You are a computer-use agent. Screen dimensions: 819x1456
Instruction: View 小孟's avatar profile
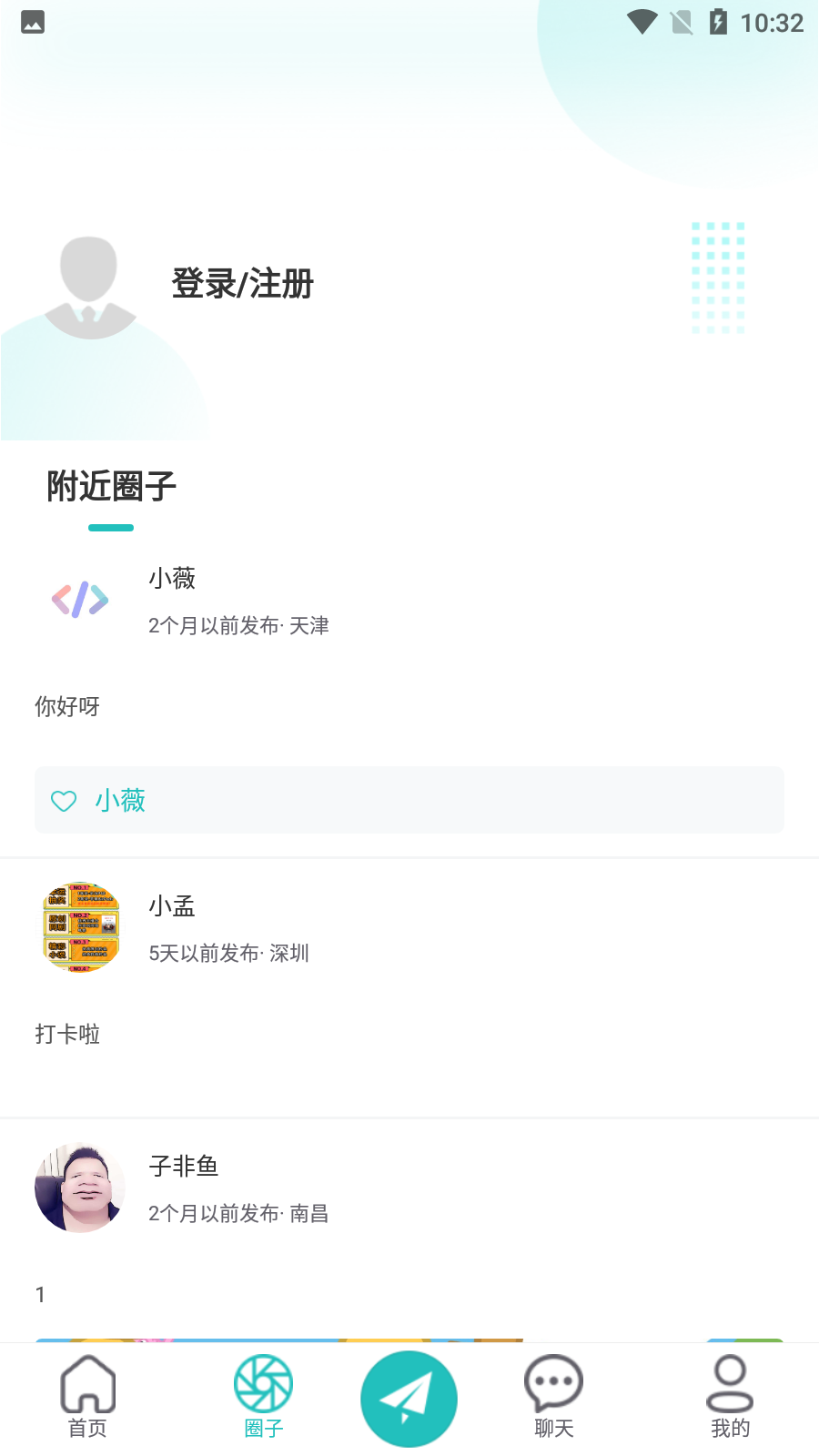click(x=81, y=927)
